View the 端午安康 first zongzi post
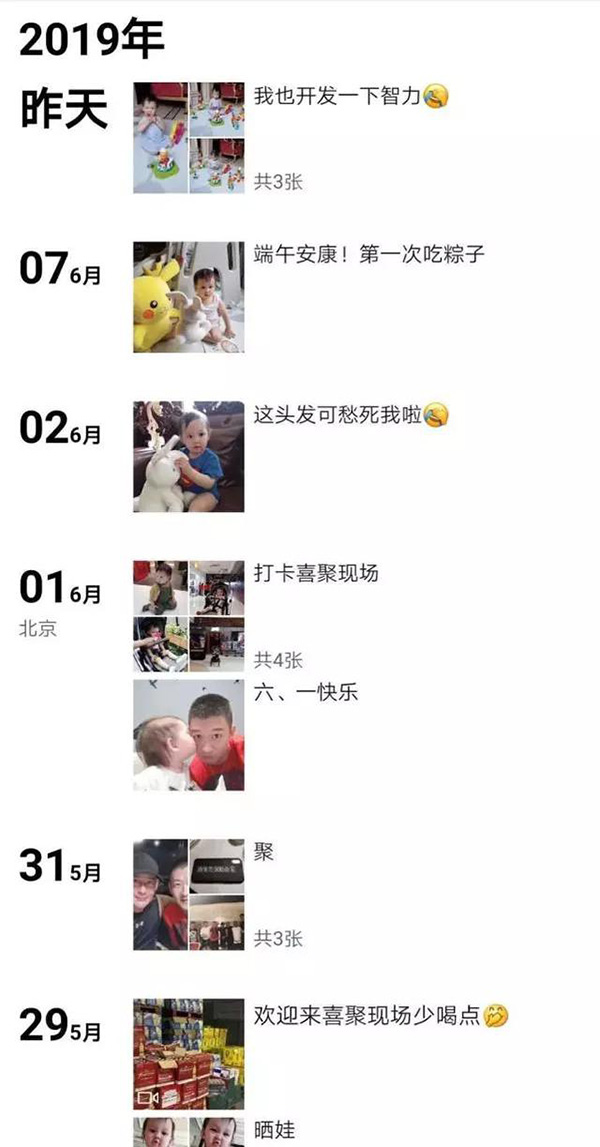The image size is (600, 1147). click(x=188, y=297)
